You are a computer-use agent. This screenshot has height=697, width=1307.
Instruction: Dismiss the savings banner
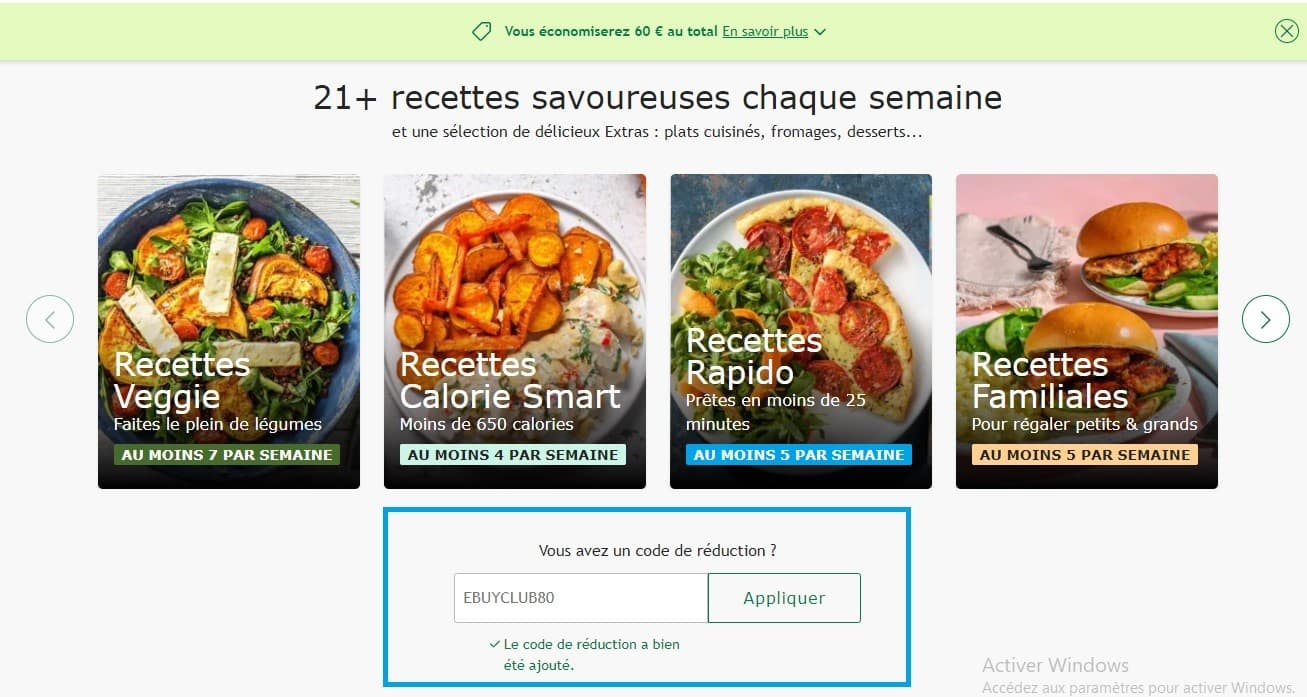coord(1286,31)
